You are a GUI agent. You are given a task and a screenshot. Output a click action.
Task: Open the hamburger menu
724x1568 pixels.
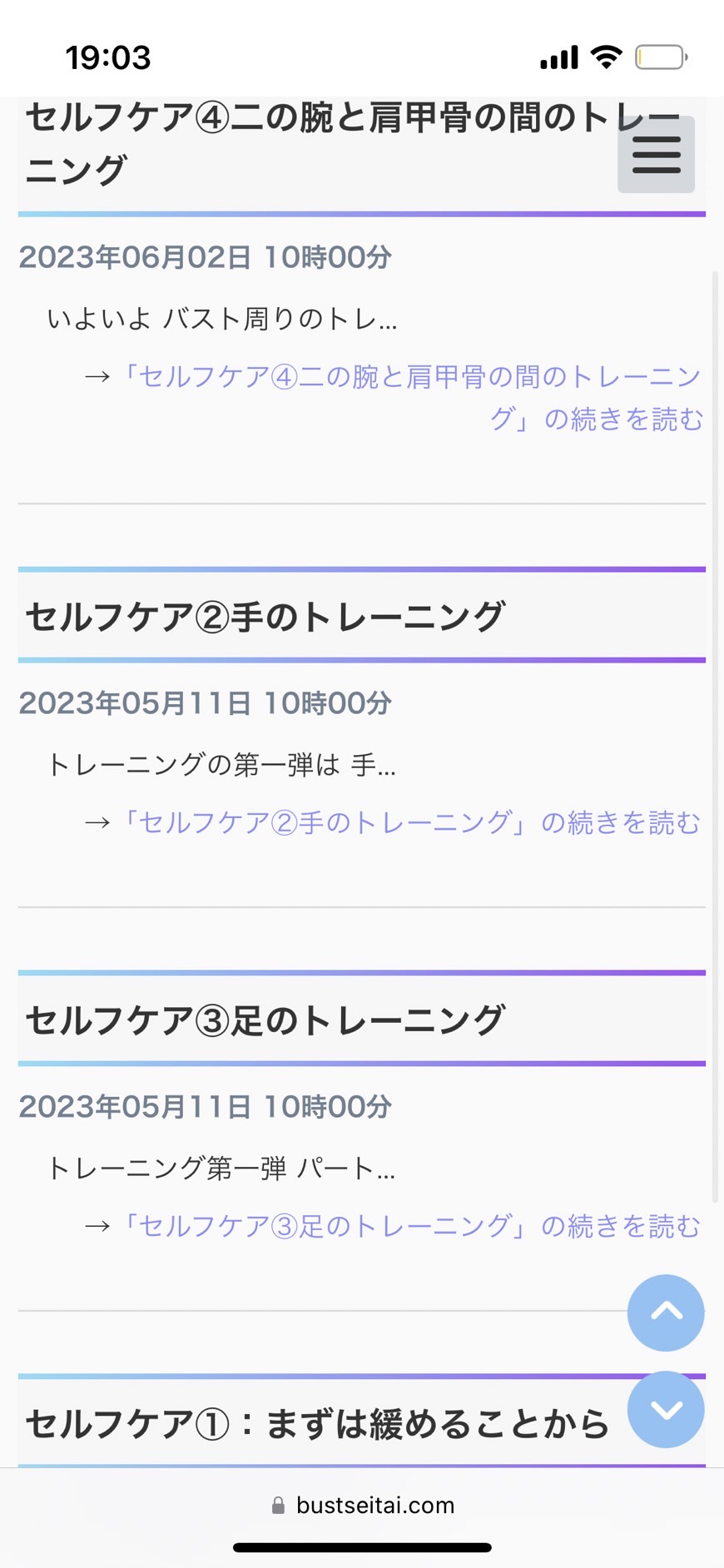(656, 155)
